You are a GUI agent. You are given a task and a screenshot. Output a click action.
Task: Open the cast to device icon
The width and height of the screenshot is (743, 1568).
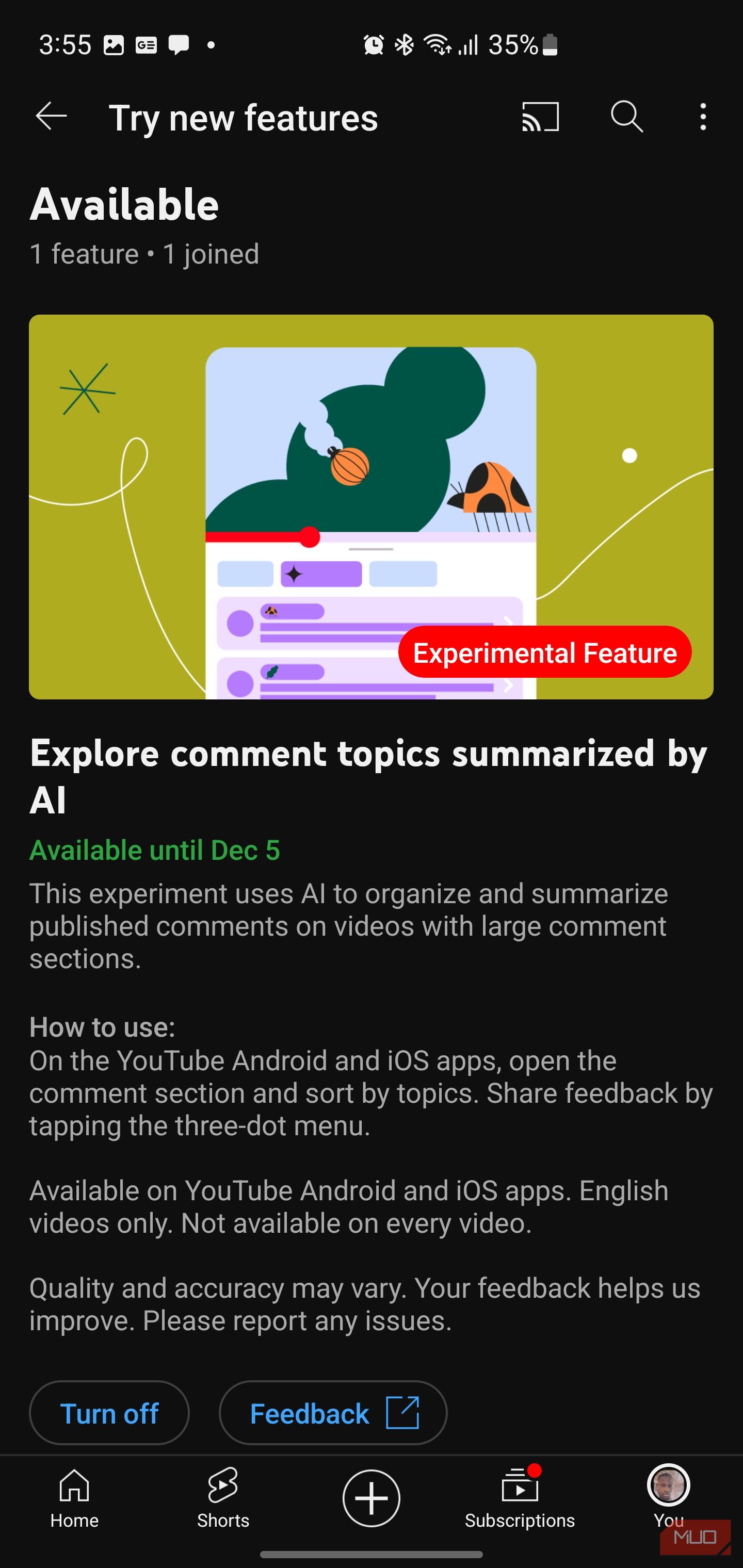click(x=540, y=116)
